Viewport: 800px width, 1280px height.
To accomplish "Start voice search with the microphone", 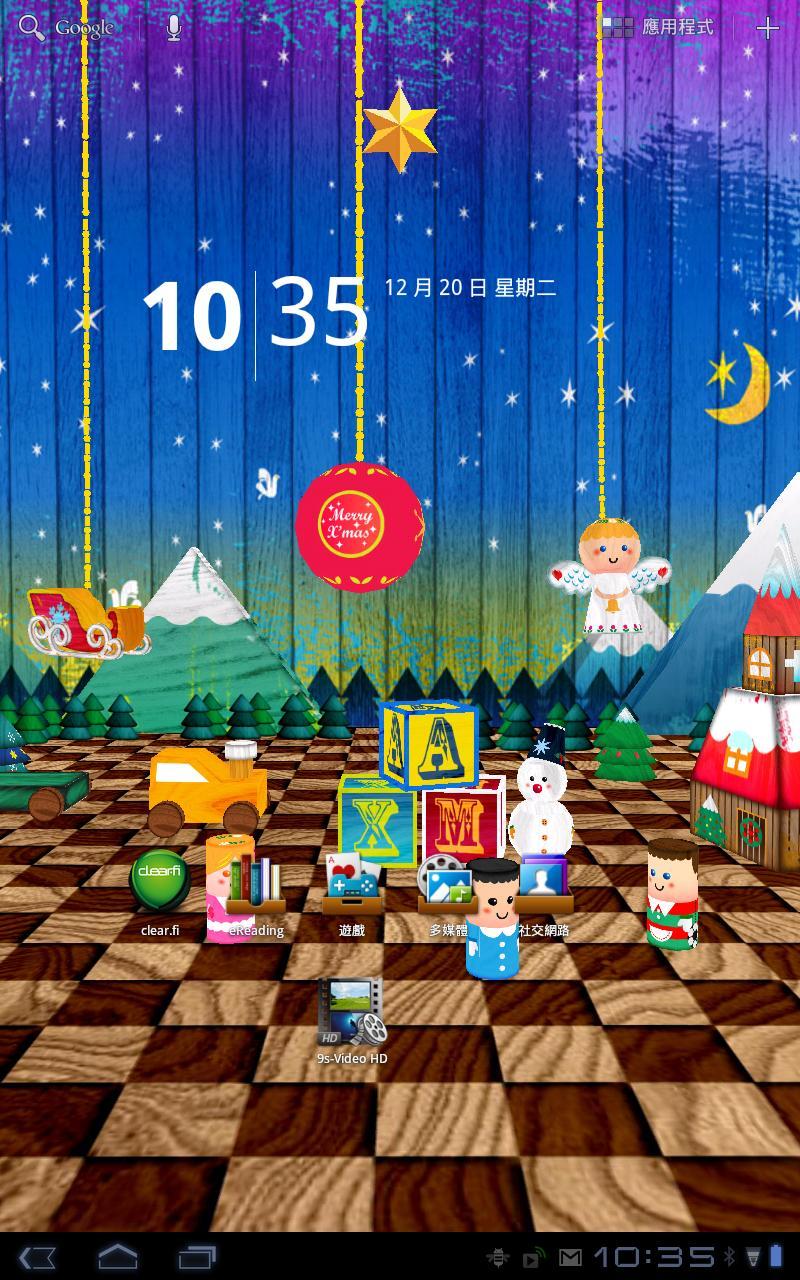I will (x=174, y=27).
